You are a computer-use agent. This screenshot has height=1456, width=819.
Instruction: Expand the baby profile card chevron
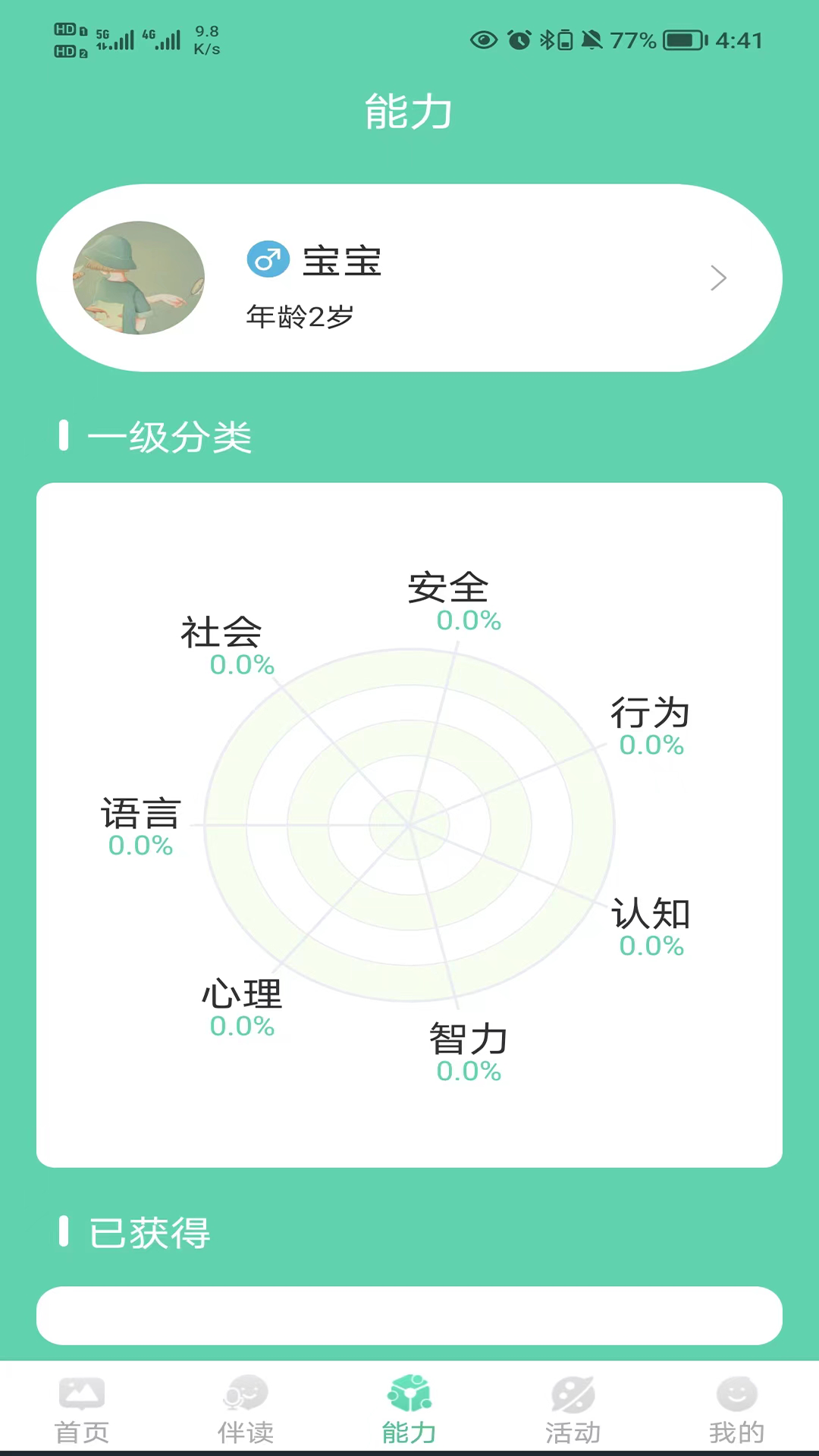(x=719, y=278)
